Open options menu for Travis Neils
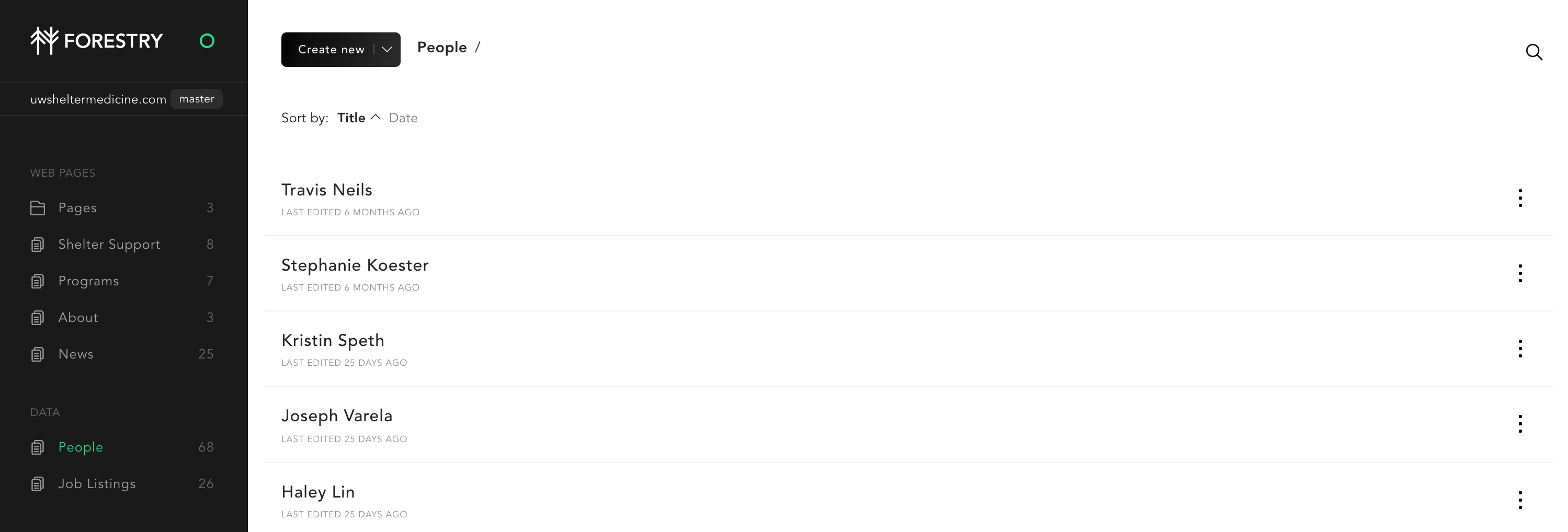 pyautogui.click(x=1520, y=198)
